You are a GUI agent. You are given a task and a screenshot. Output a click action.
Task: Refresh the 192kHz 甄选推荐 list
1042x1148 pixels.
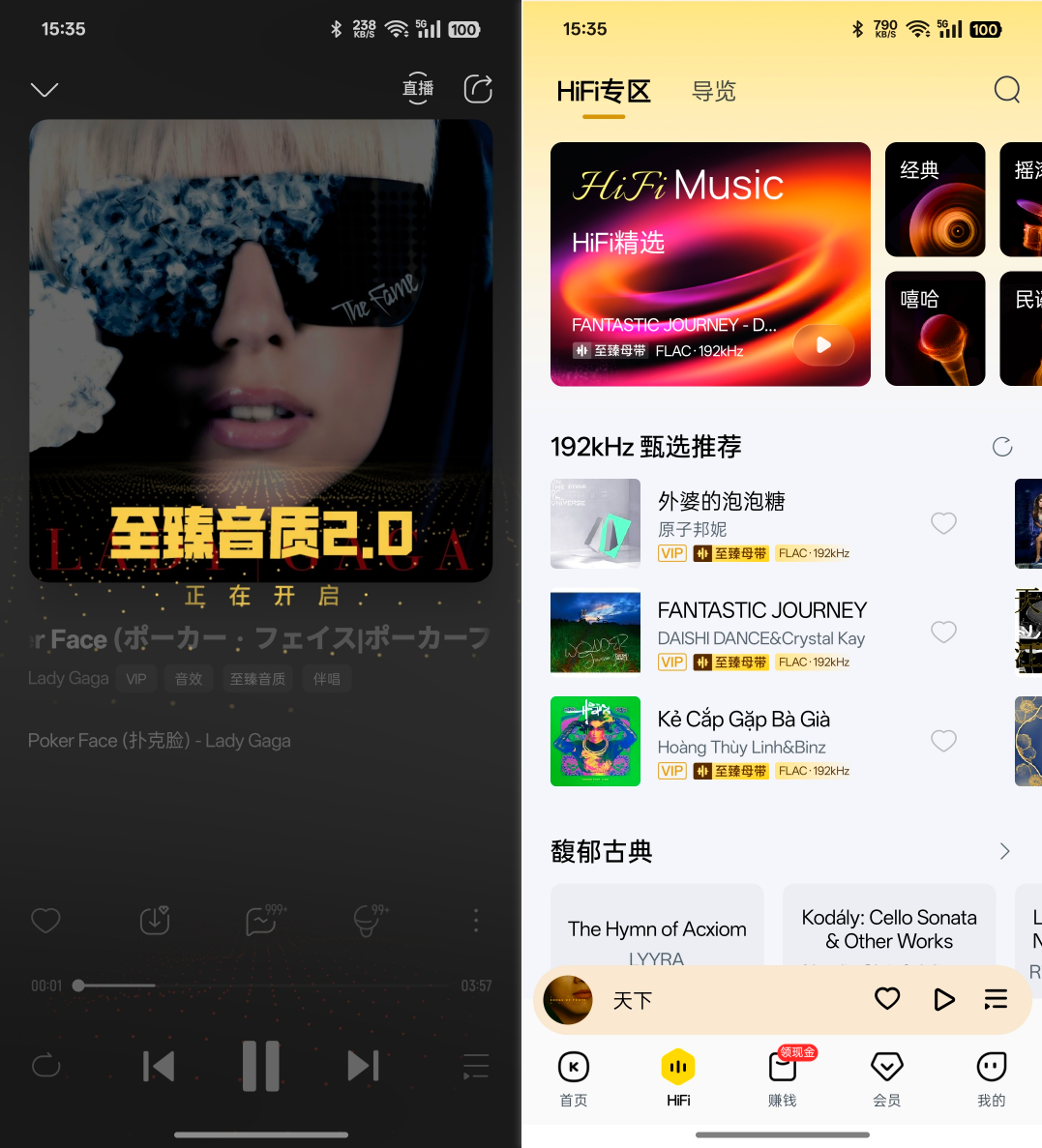[1002, 447]
